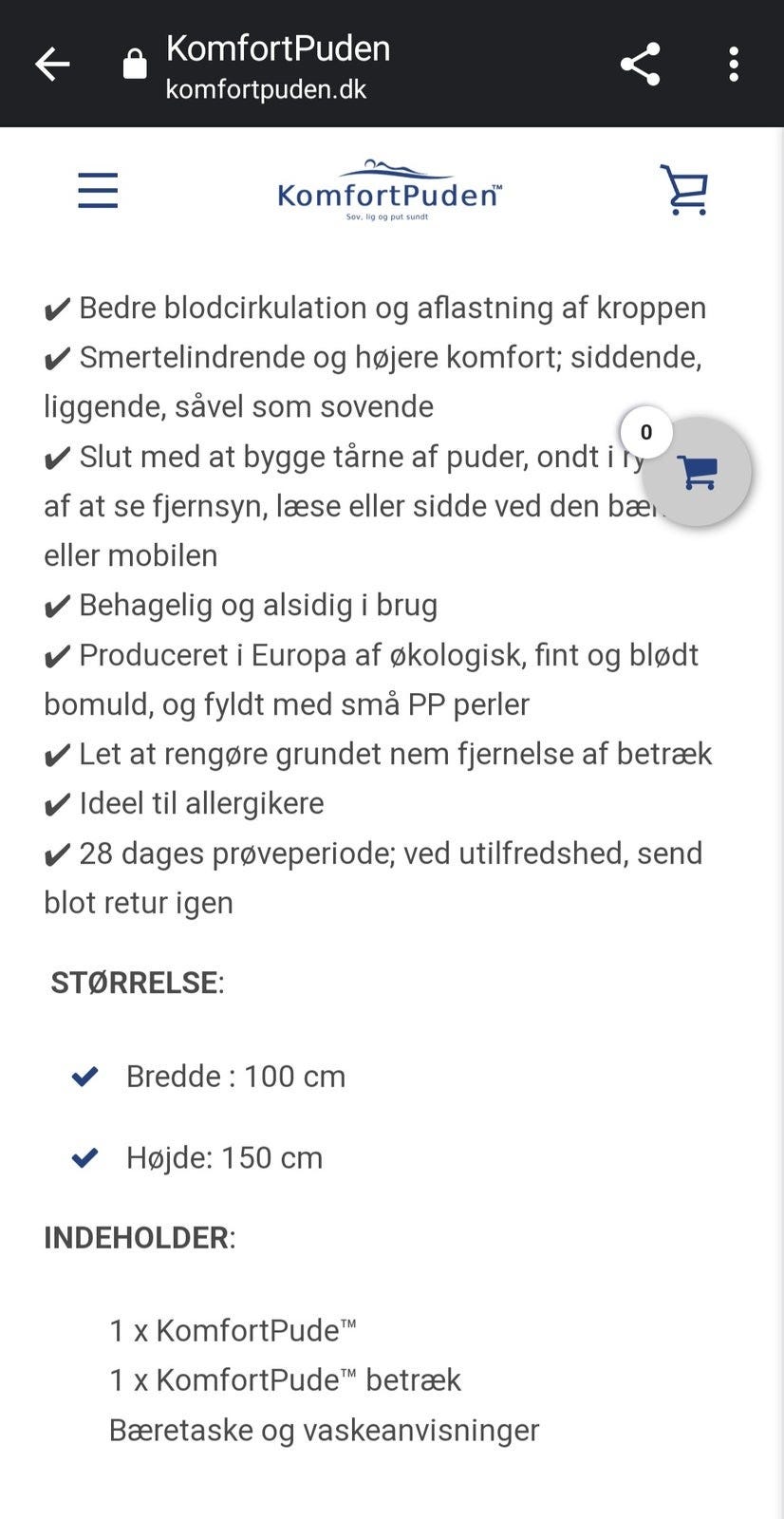
Task: Select the 1 x KomfortPude list item
Action: (233, 1330)
